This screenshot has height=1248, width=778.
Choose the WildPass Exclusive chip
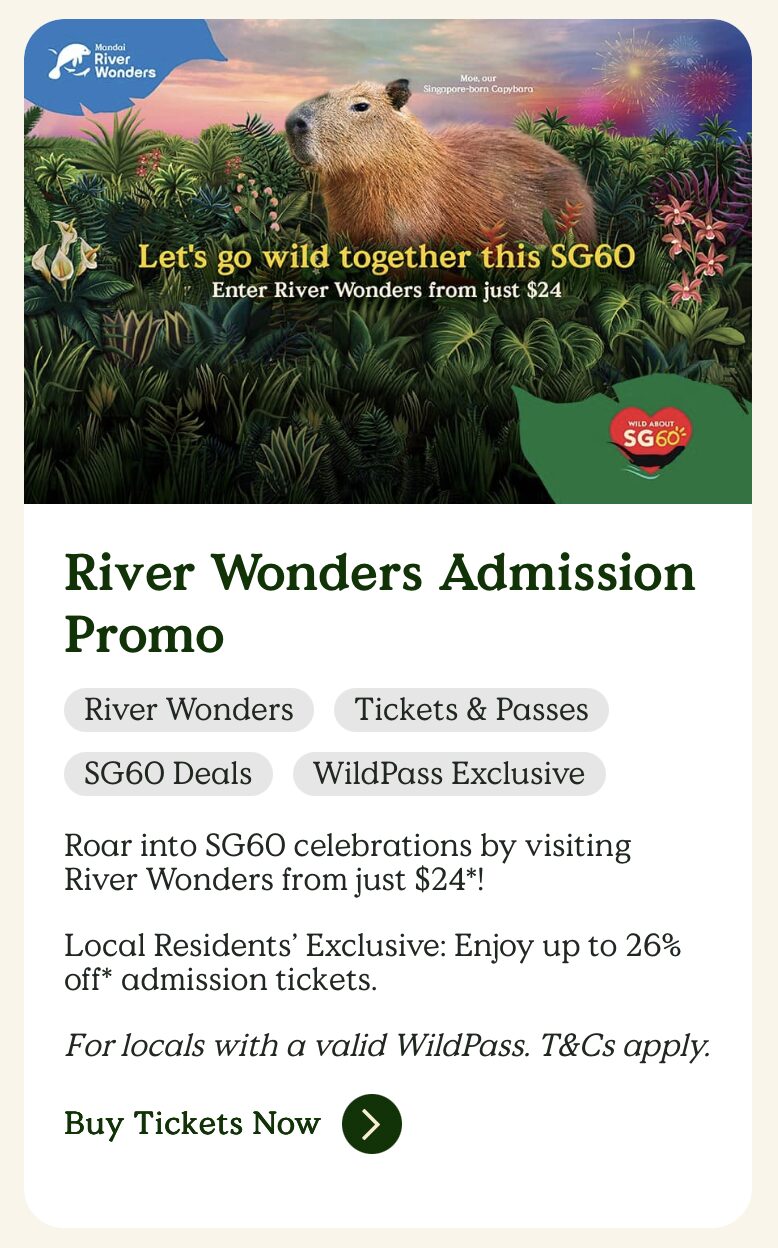[449, 774]
